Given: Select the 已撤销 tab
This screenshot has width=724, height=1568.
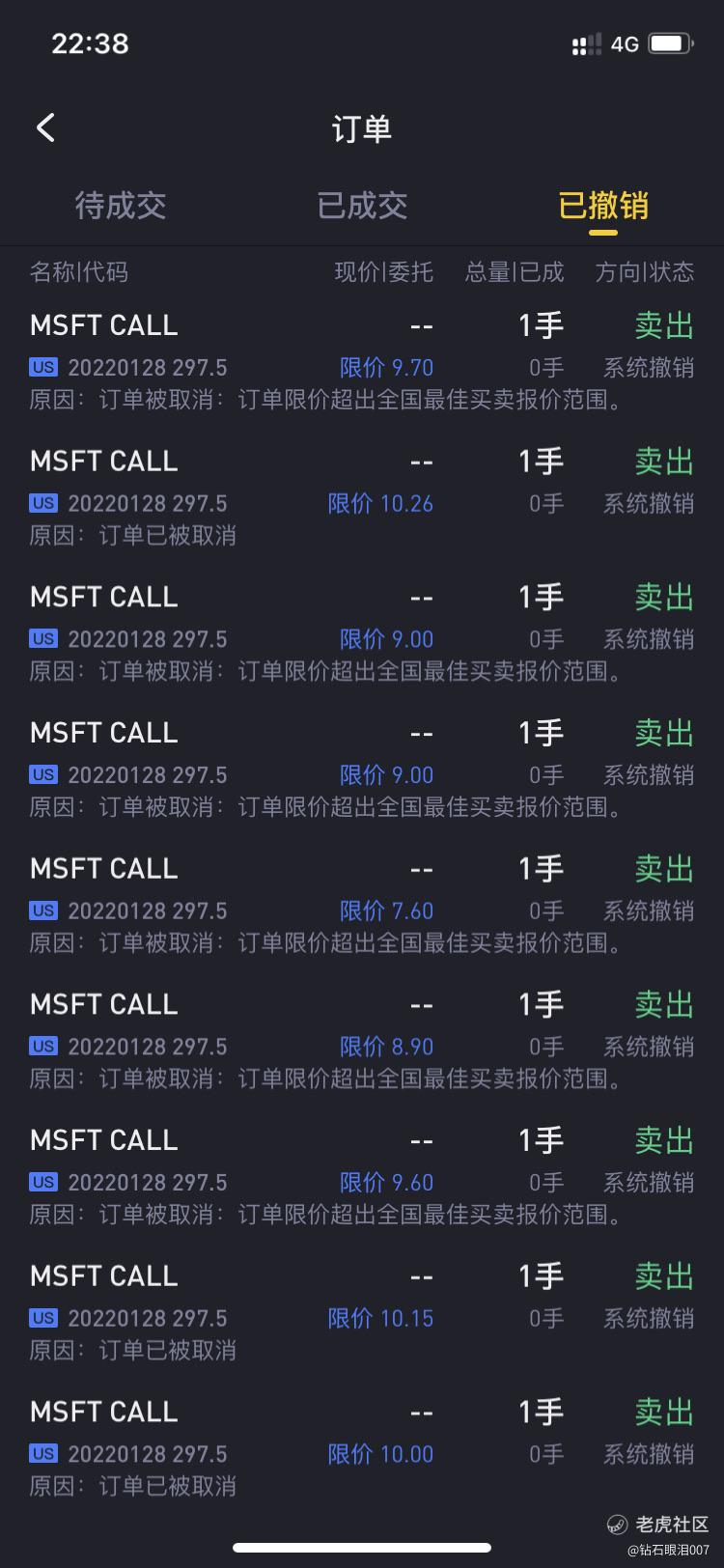Looking at the screenshot, I should point(603,206).
